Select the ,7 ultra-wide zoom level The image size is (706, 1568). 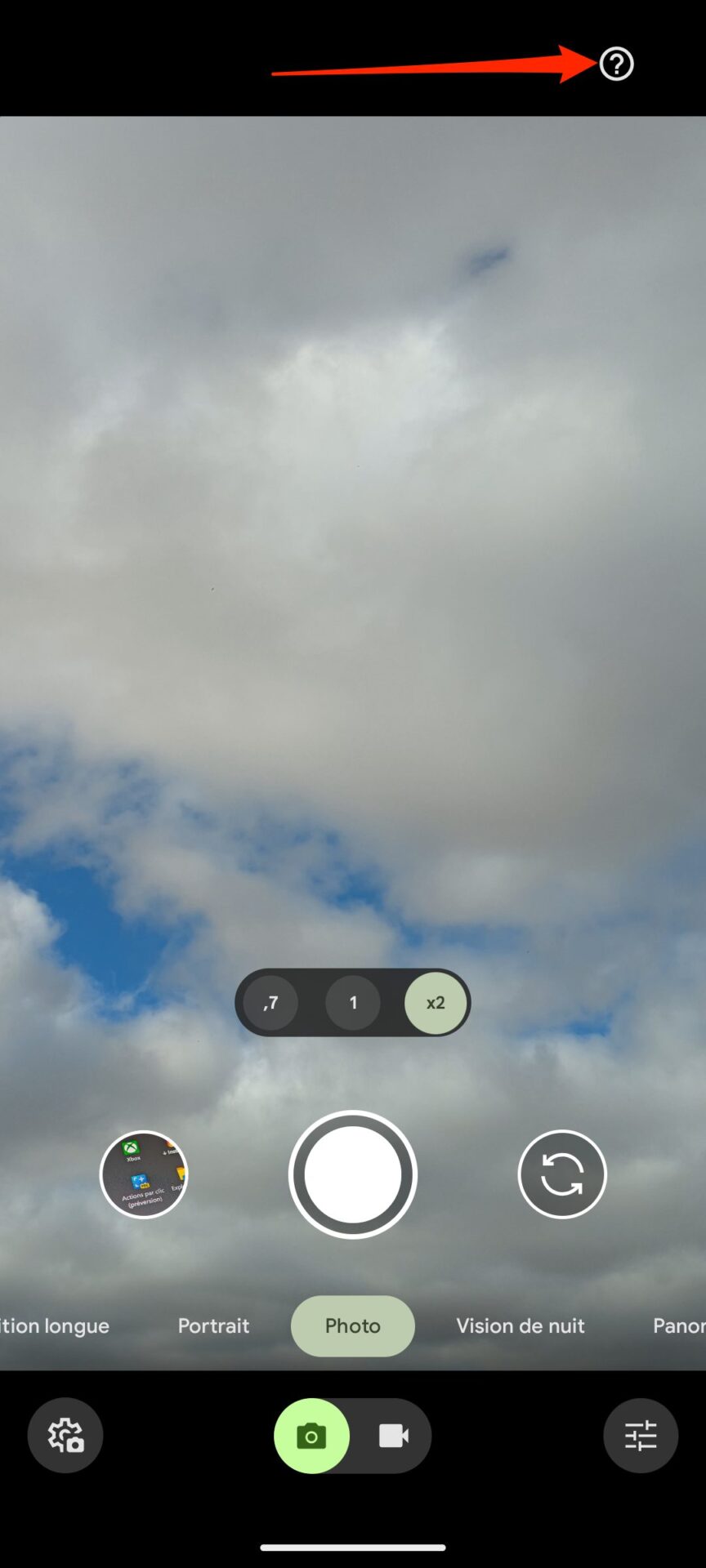pos(270,1002)
